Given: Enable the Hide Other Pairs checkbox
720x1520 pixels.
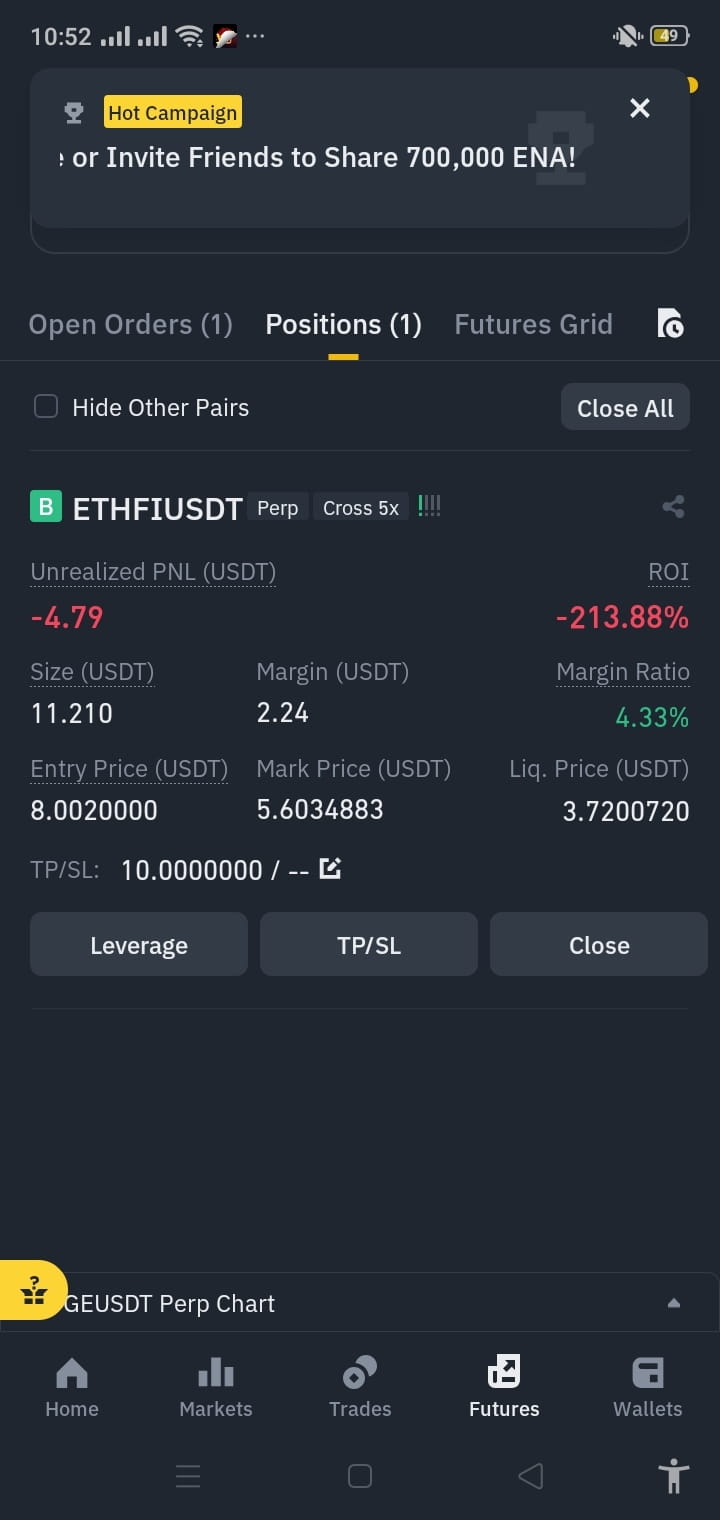Looking at the screenshot, I should pyautogui.click(x=45, y=406).
